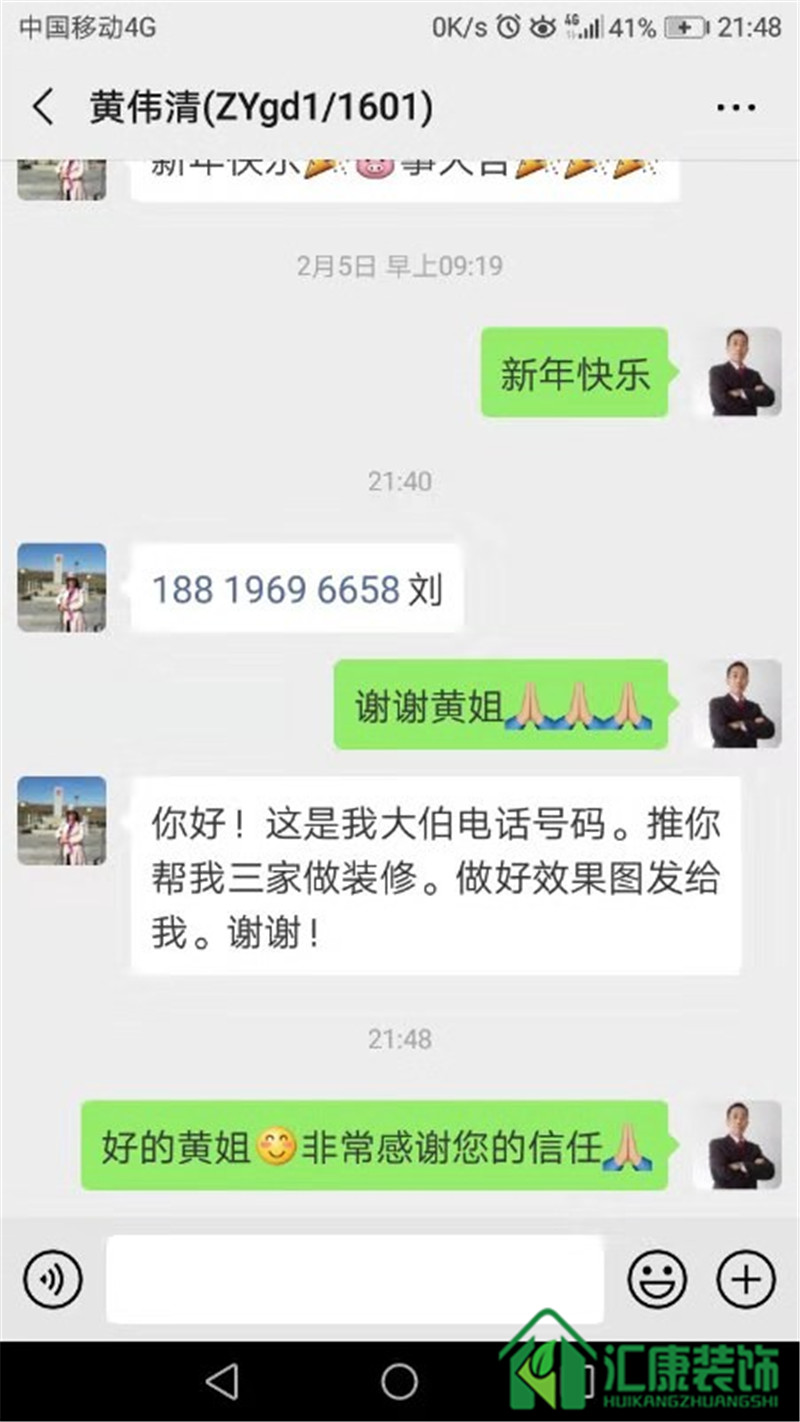Open the chat info three-dot menu
The height and width of the screenshot is (1422, 800).
[x=737, y=107]
